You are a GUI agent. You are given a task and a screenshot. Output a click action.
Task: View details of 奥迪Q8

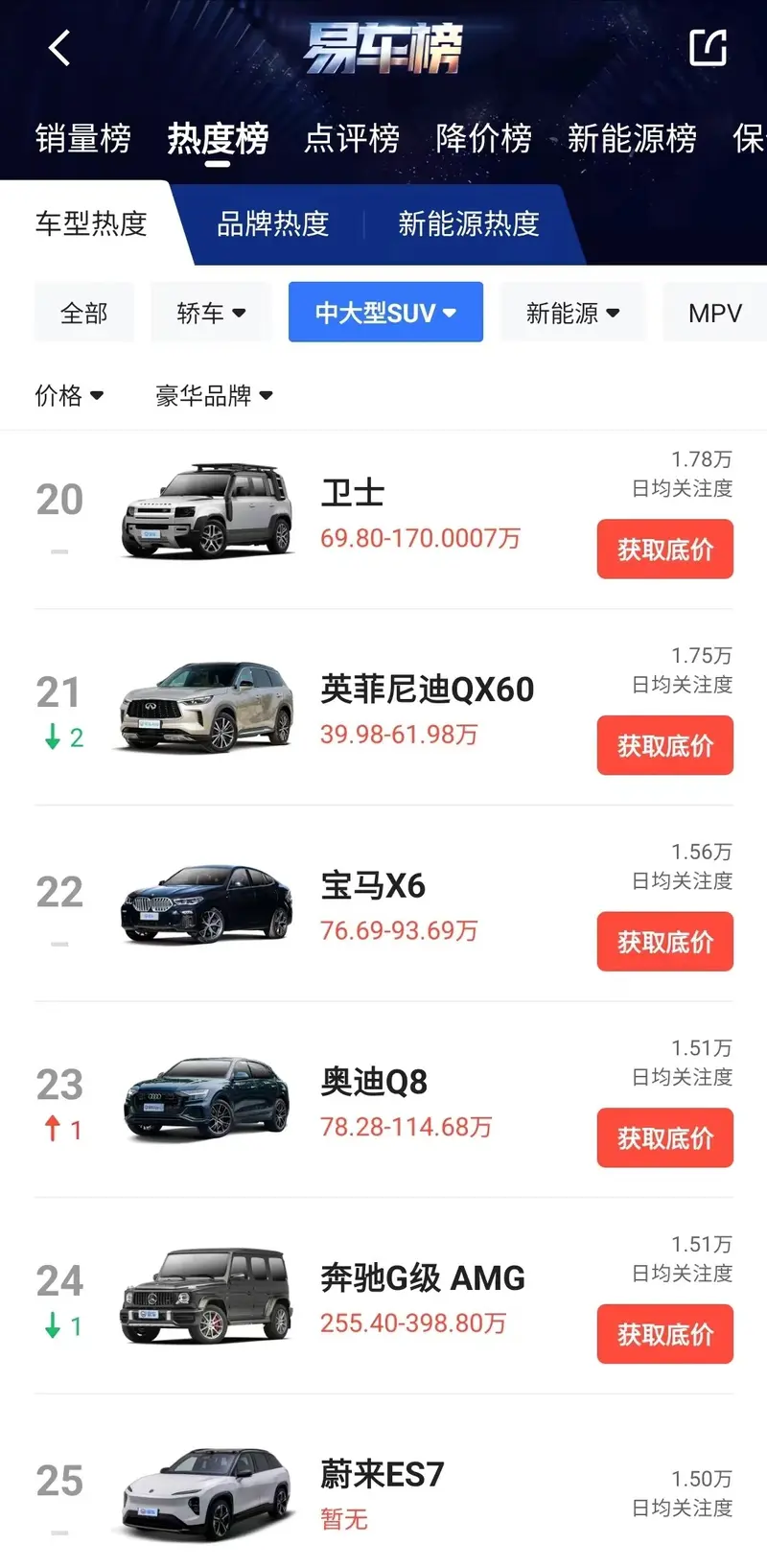[x=374, y=1082]
